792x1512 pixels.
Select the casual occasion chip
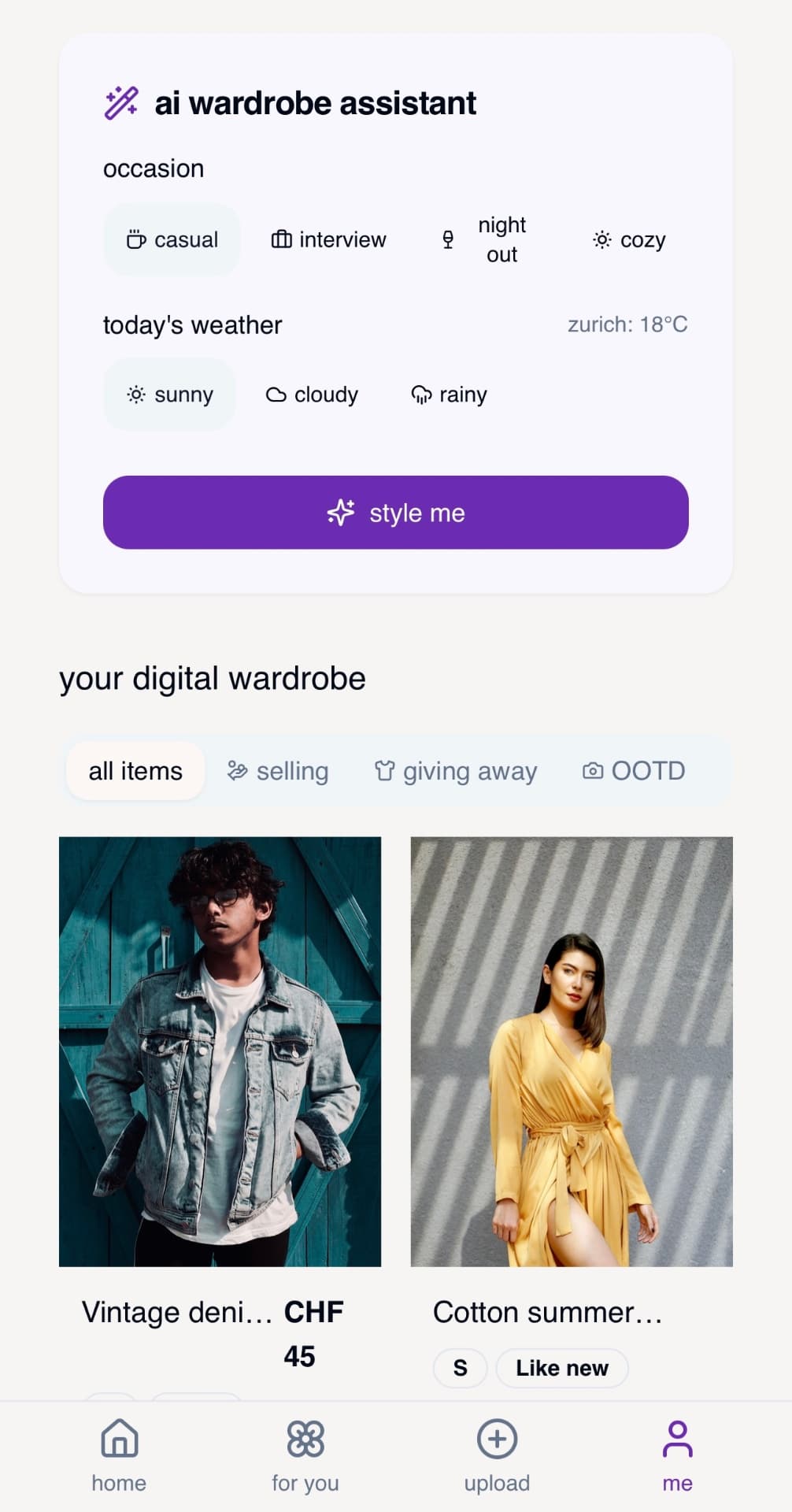click(172, 239)
